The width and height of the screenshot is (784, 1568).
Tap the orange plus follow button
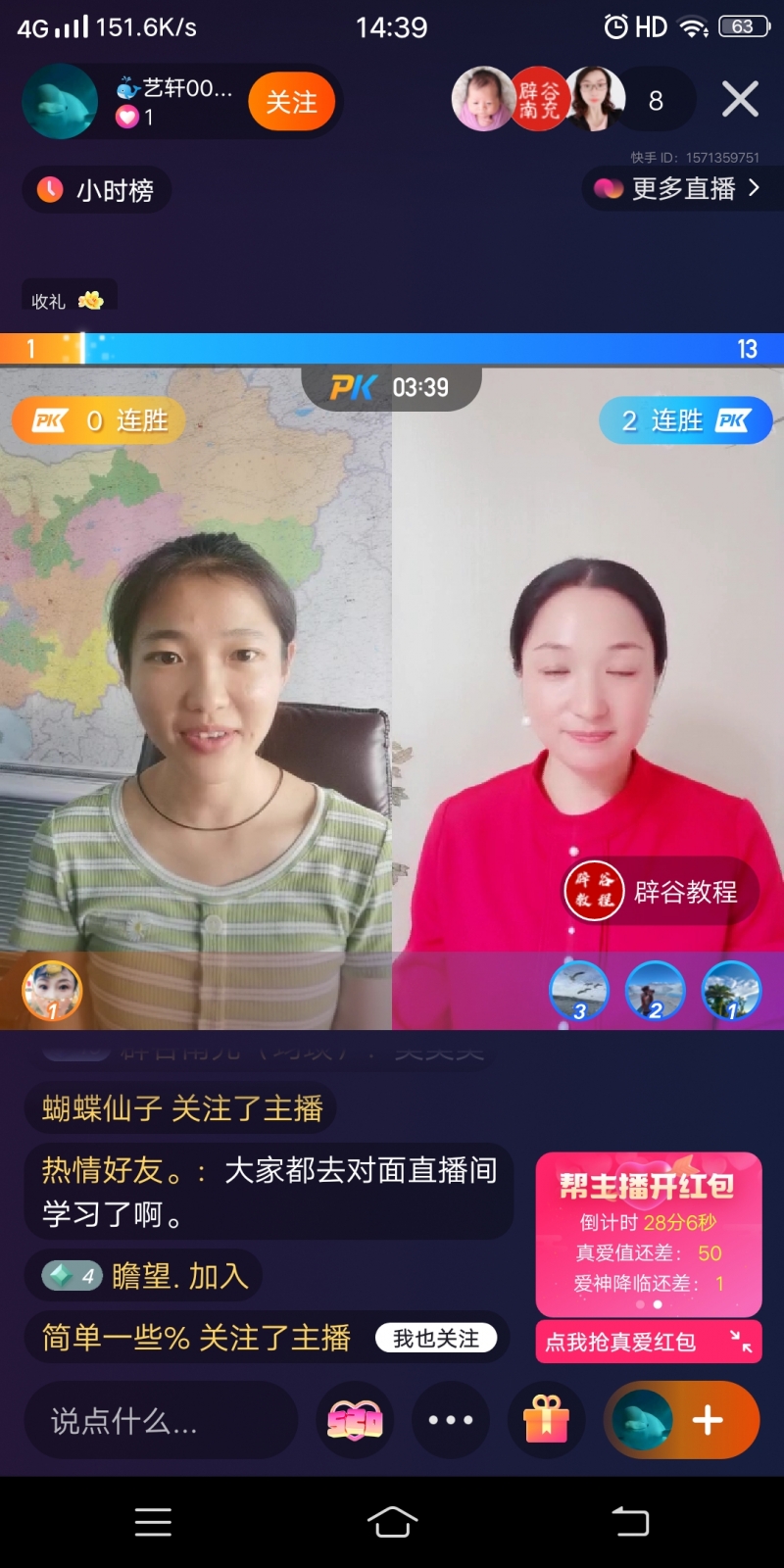tap(708, 1420)
